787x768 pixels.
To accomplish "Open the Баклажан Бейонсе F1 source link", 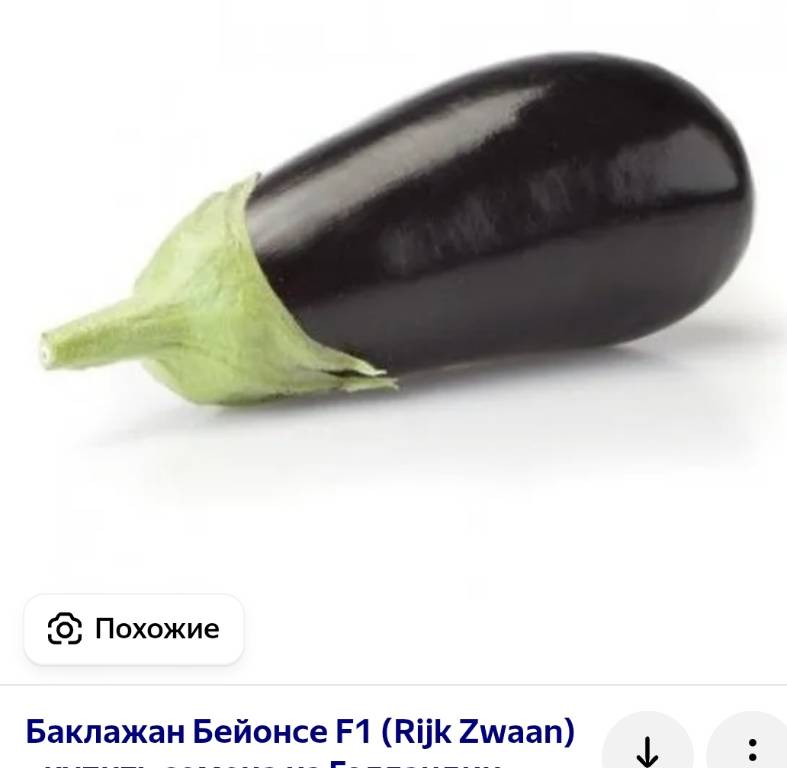I will pos(300,732).
